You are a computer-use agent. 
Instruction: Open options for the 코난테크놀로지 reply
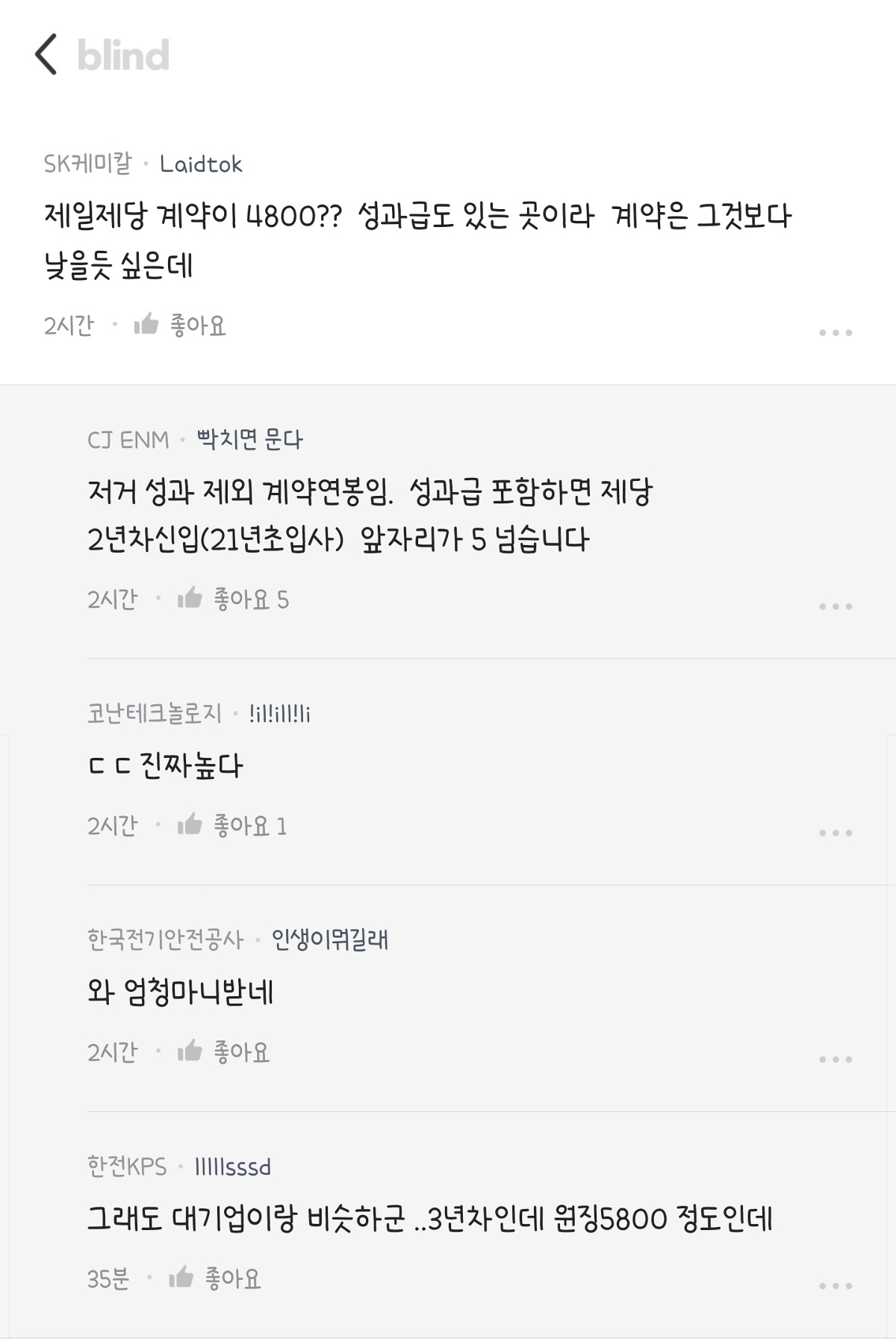point(835,833)
